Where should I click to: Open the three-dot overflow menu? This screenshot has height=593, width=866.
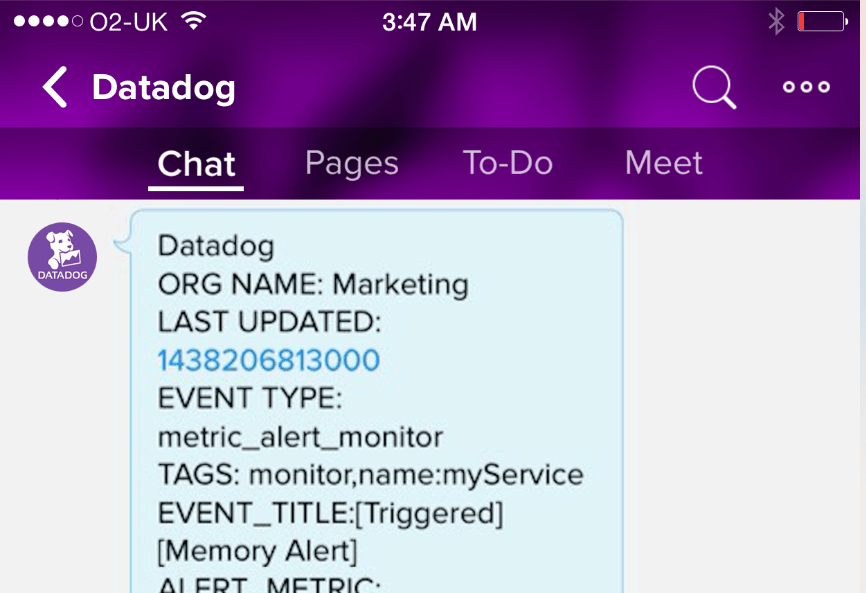click(806, 87)
